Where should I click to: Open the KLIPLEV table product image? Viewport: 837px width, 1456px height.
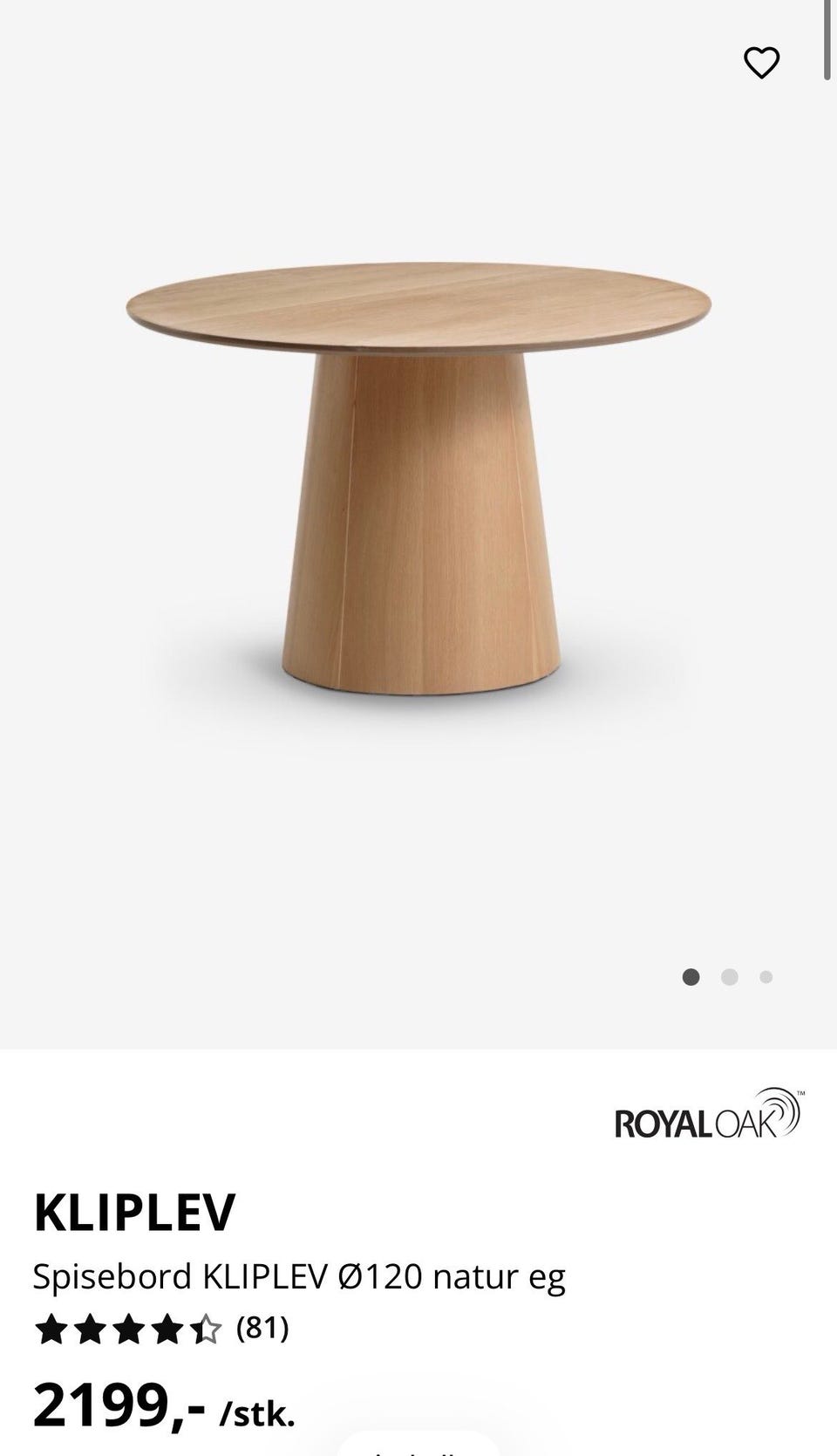click(x=418, y=479)
